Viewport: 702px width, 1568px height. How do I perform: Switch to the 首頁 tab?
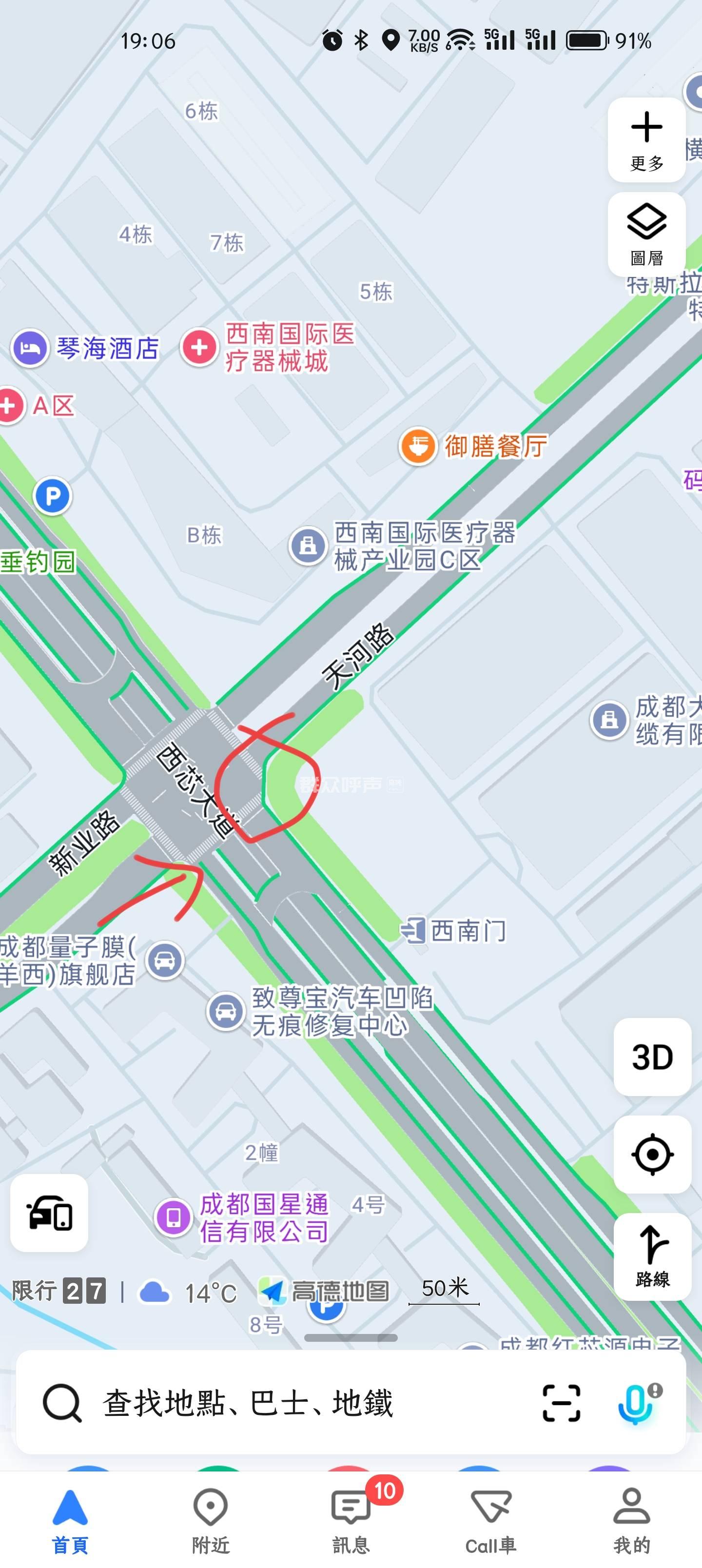(70, 1519)
